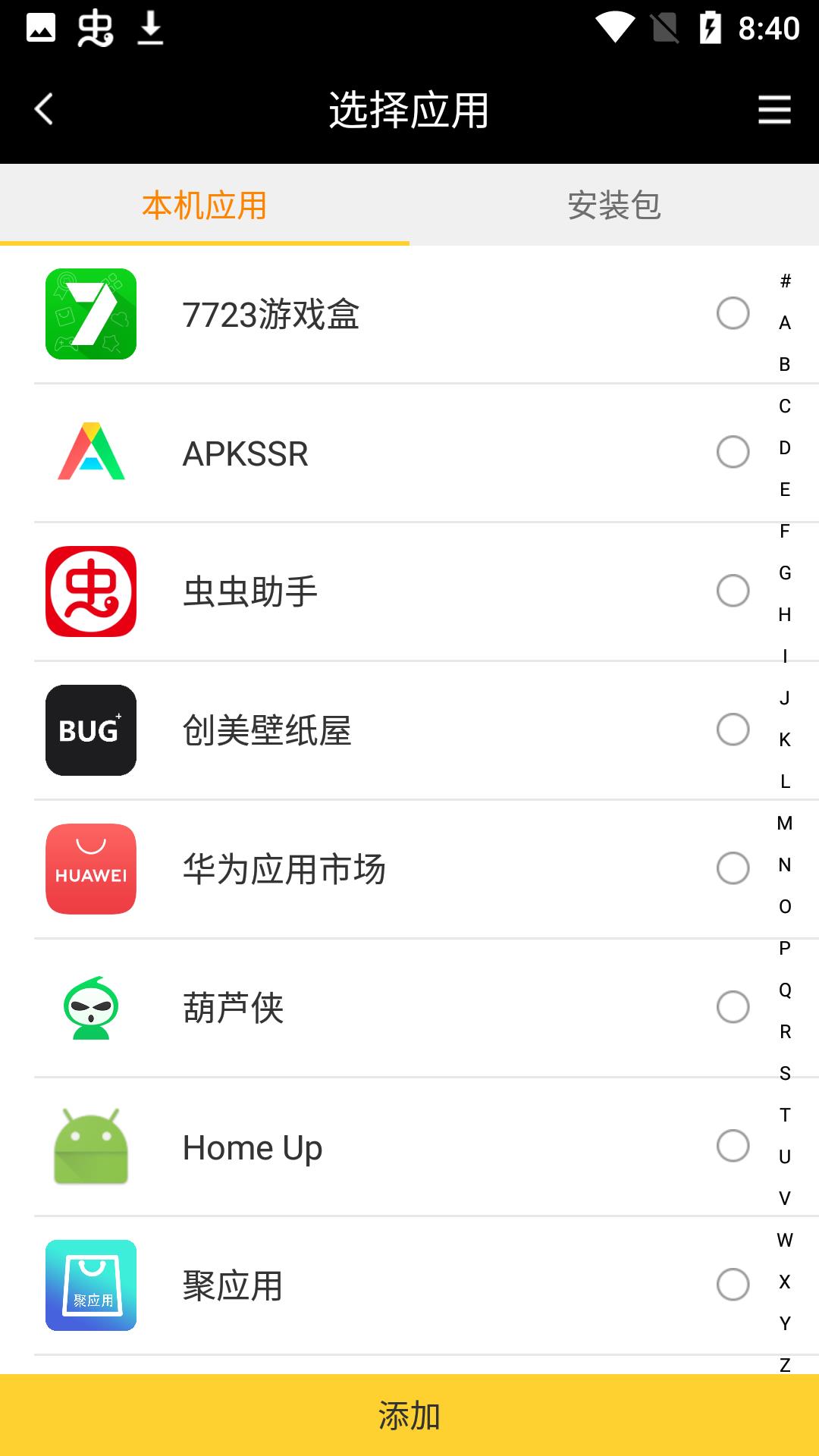Select the APKSSR radio button
The width and height of the screenshot is (819, 1456).
[x=733, y=452]
